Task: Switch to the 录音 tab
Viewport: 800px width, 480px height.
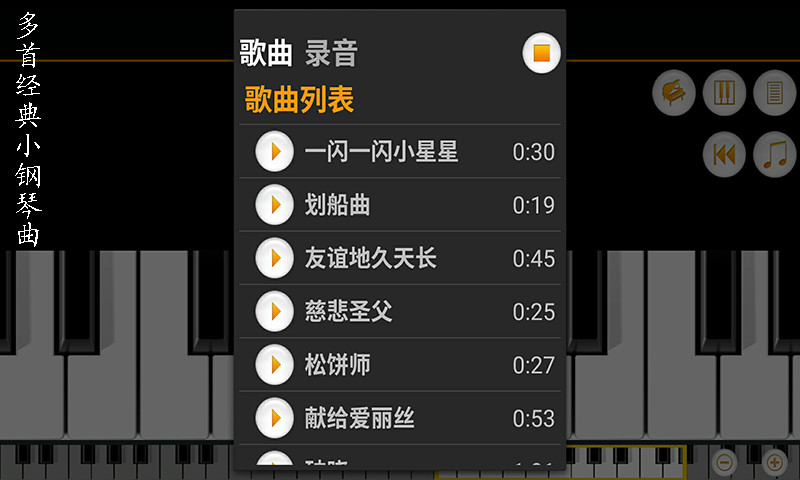Action: pyautogui.click(x=331, y=52)
